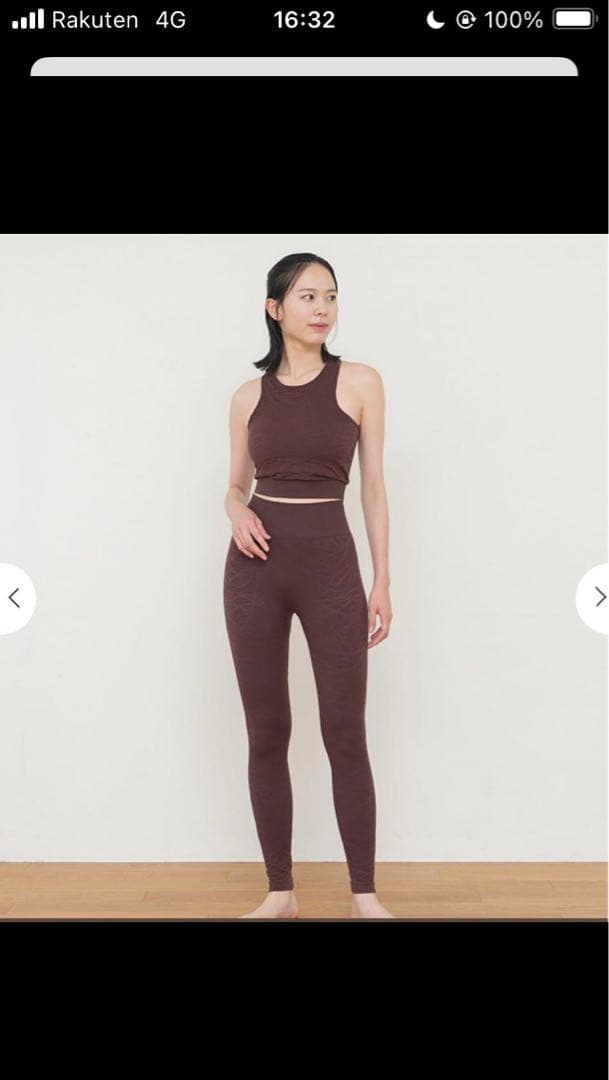Screen dimensions: 609x1080
Task: Go to the next product photo
Action: pyautogui.click(x=597, y=598)
